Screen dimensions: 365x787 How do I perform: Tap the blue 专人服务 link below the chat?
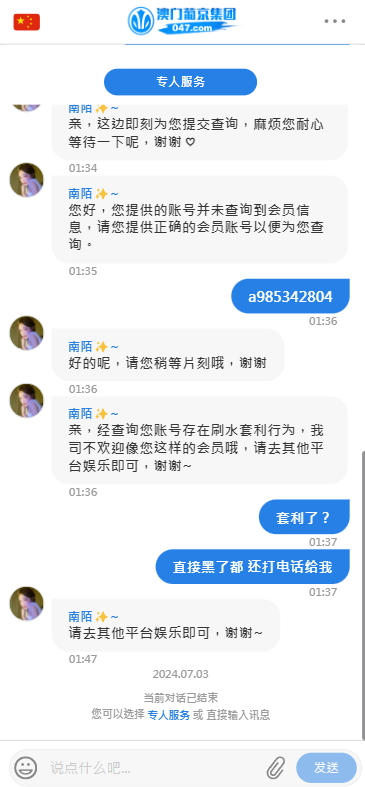(169, 715)
